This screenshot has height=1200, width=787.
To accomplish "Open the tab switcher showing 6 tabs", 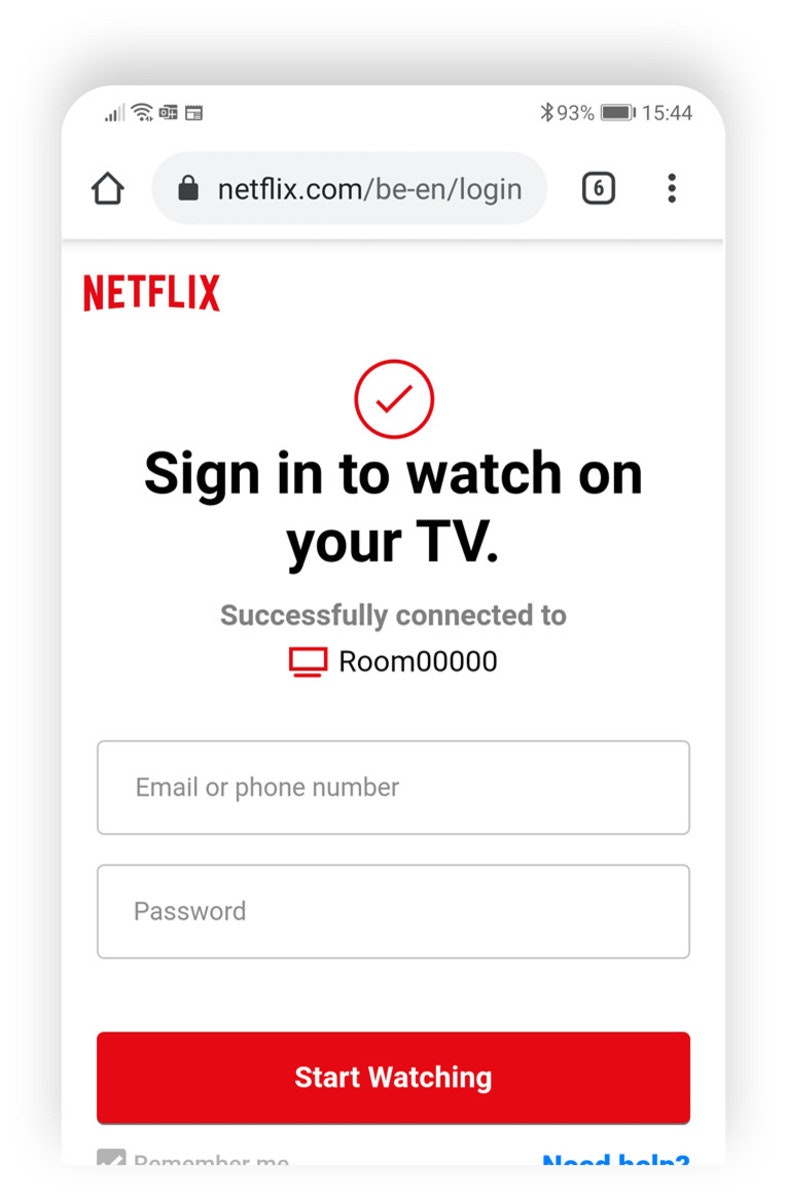I will tap(598, 189).
